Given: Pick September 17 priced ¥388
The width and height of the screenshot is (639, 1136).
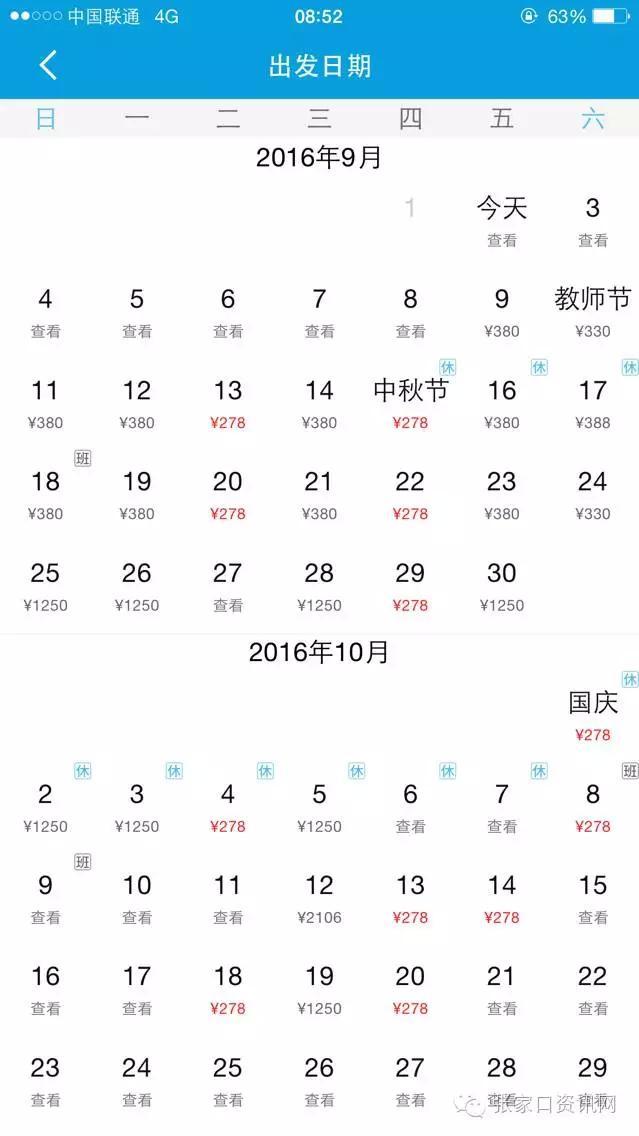Looking at the screenshot, I should [x=593, y=404].
